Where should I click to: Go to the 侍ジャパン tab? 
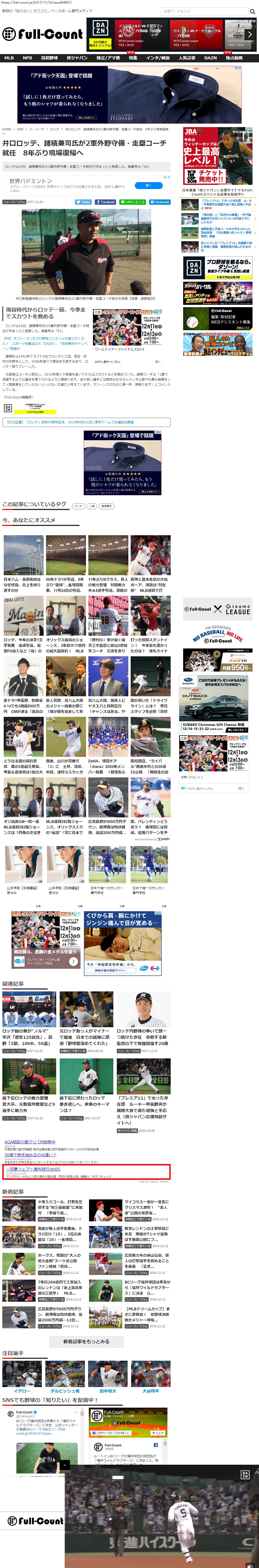77,58
